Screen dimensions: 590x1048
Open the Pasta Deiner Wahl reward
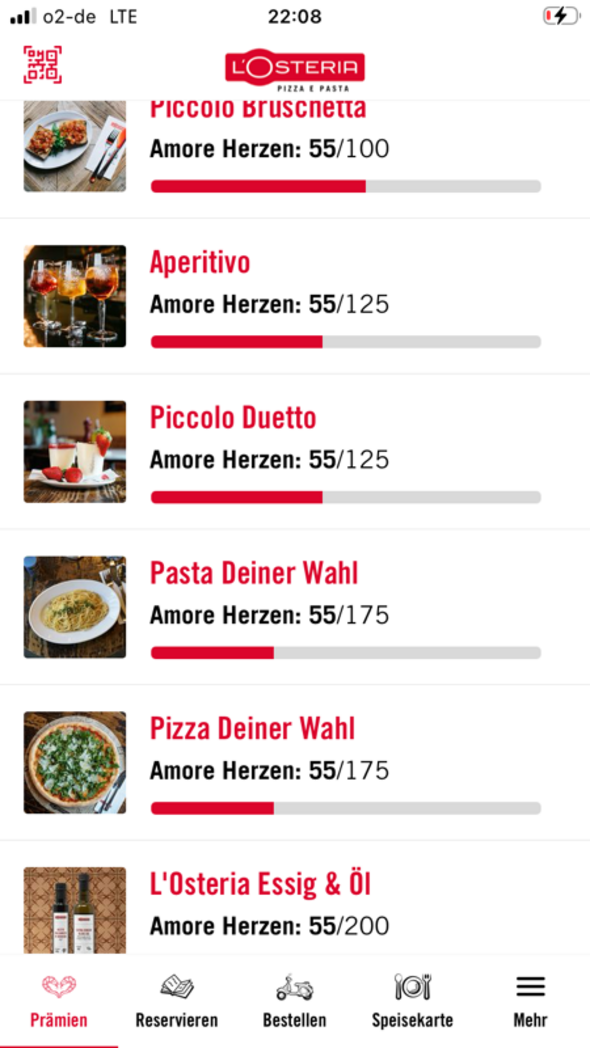pyautogui.click(x=295, y=607)
